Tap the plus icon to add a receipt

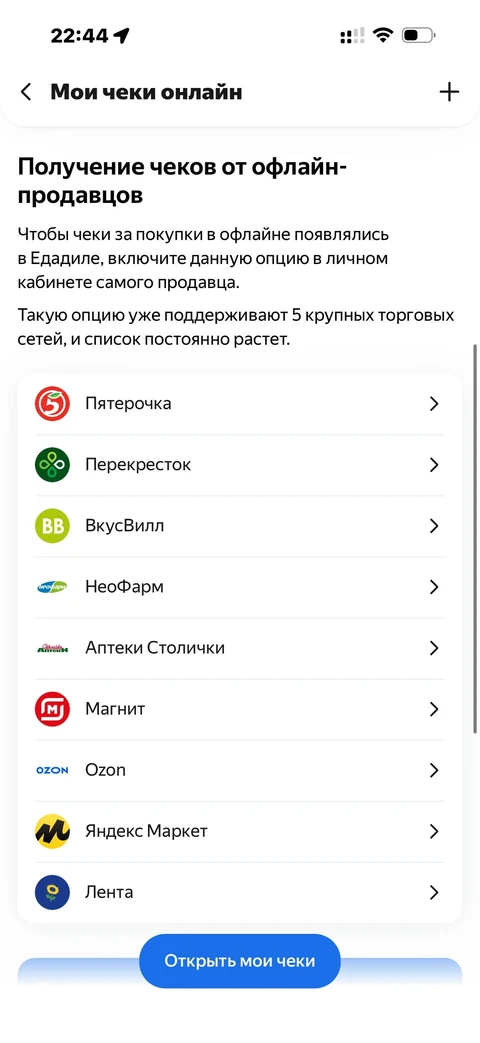(449, 92)
